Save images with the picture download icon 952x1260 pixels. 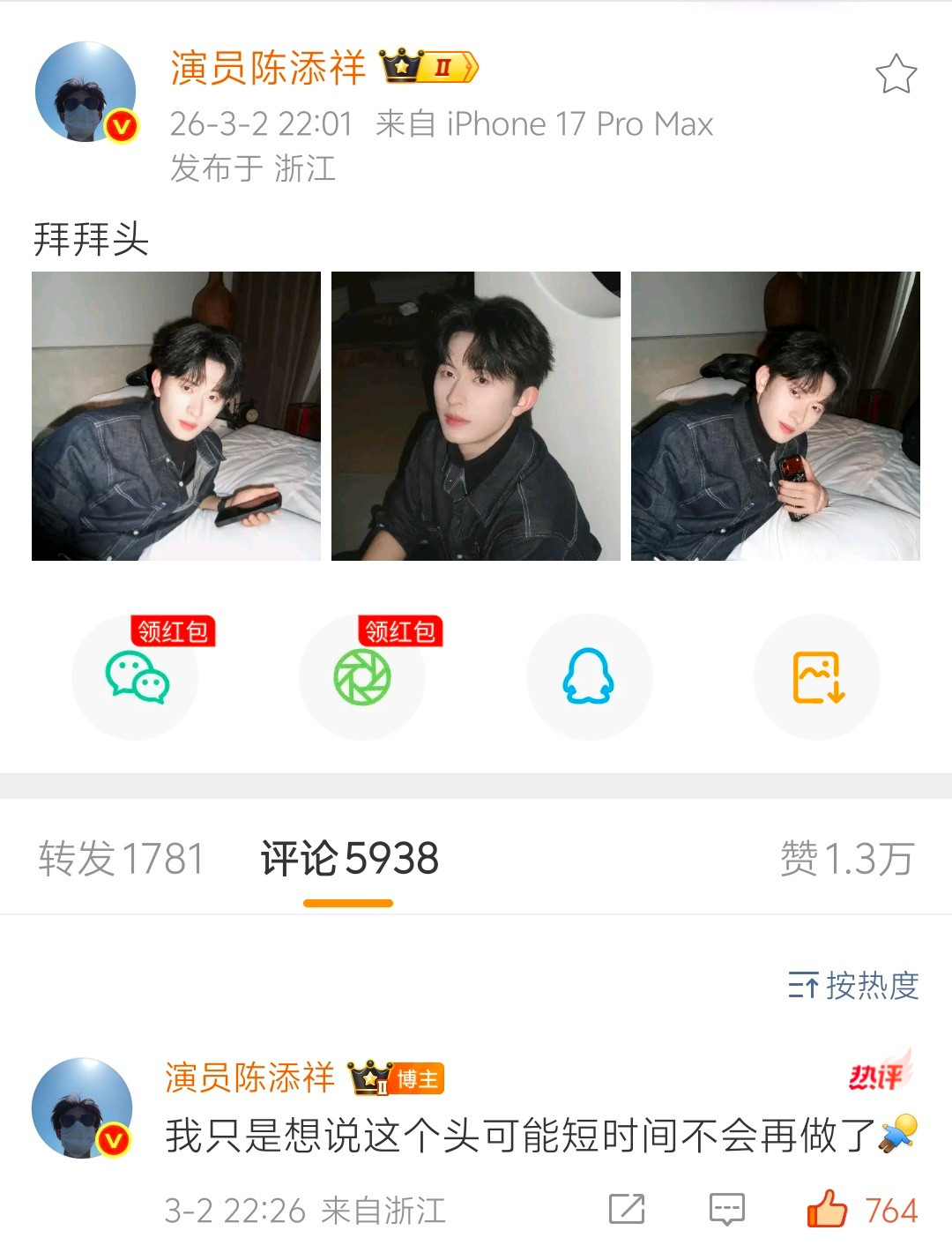pos(816,677)
